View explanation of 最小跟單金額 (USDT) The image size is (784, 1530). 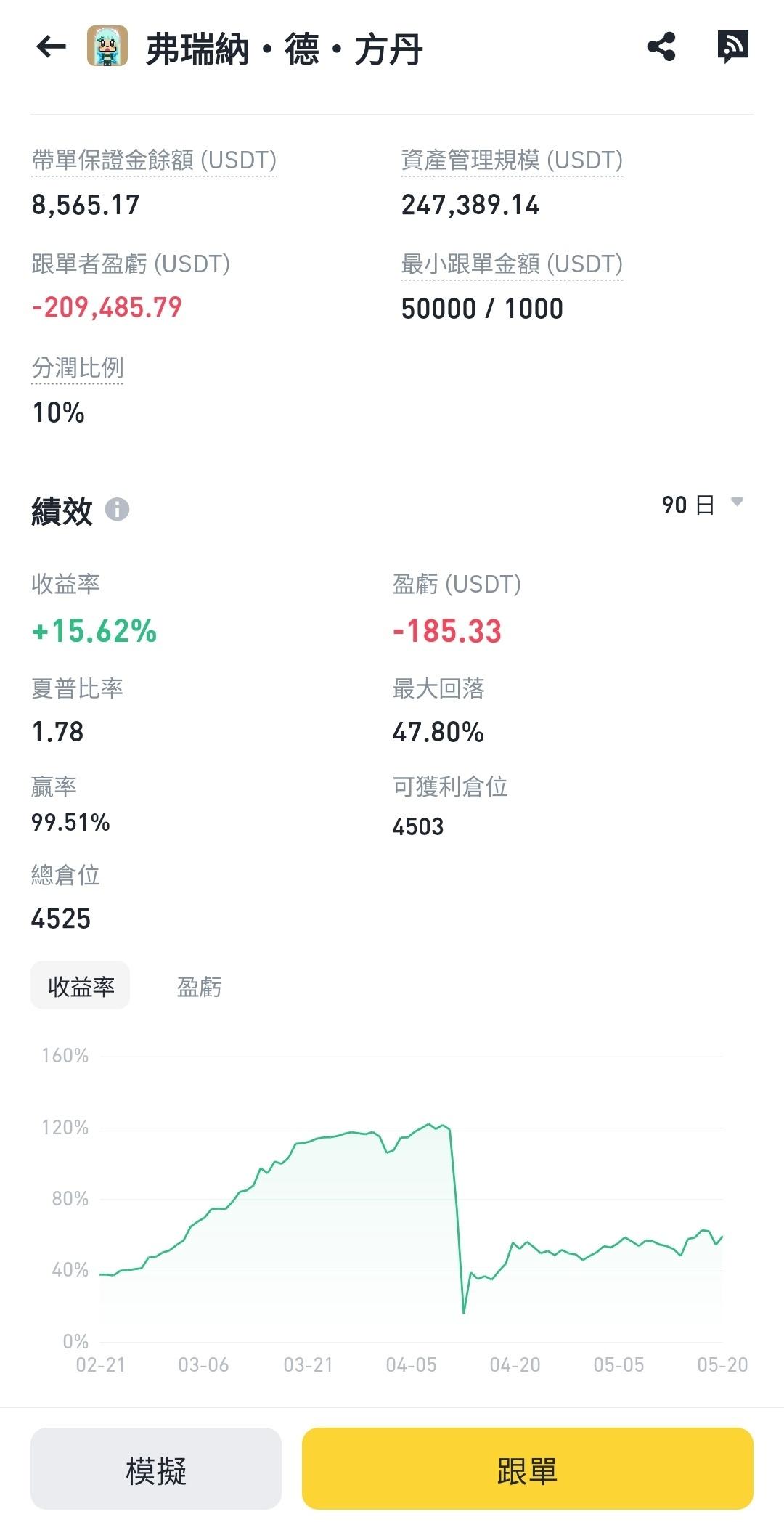[512, 264]
